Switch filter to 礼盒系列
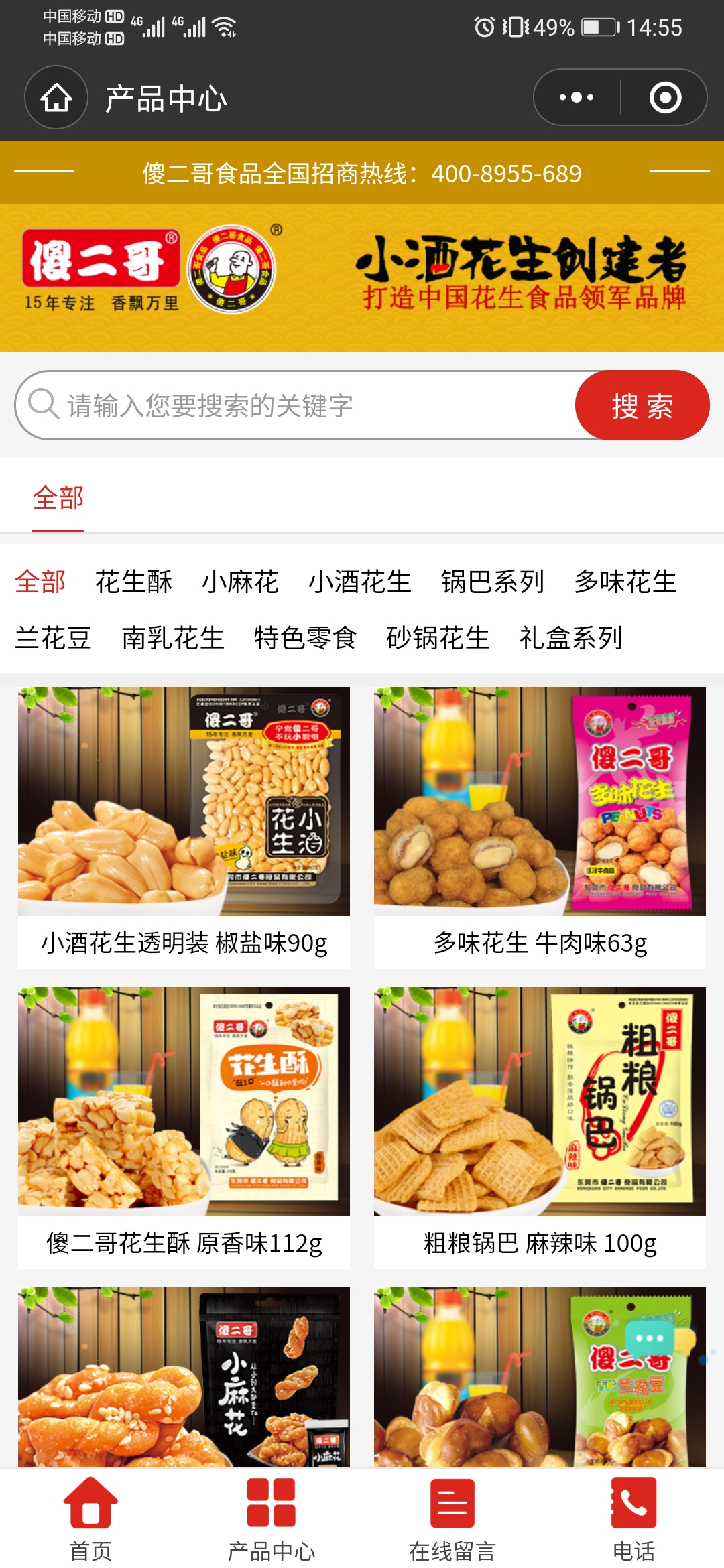Image resolution: width=724 pixels, height=1568 pixels. [572, 640]
